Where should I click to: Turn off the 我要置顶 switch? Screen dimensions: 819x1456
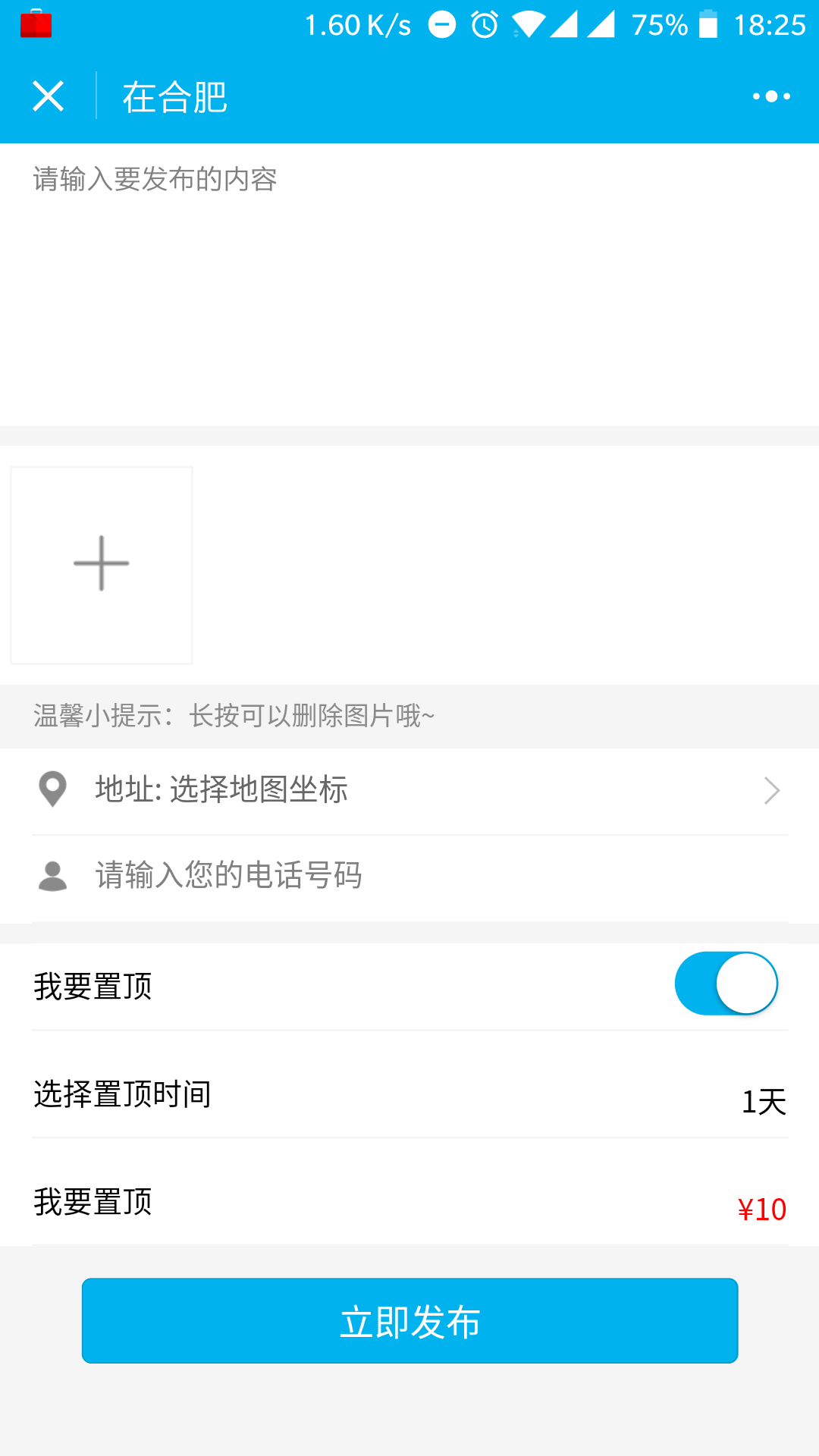pos(726,984)
